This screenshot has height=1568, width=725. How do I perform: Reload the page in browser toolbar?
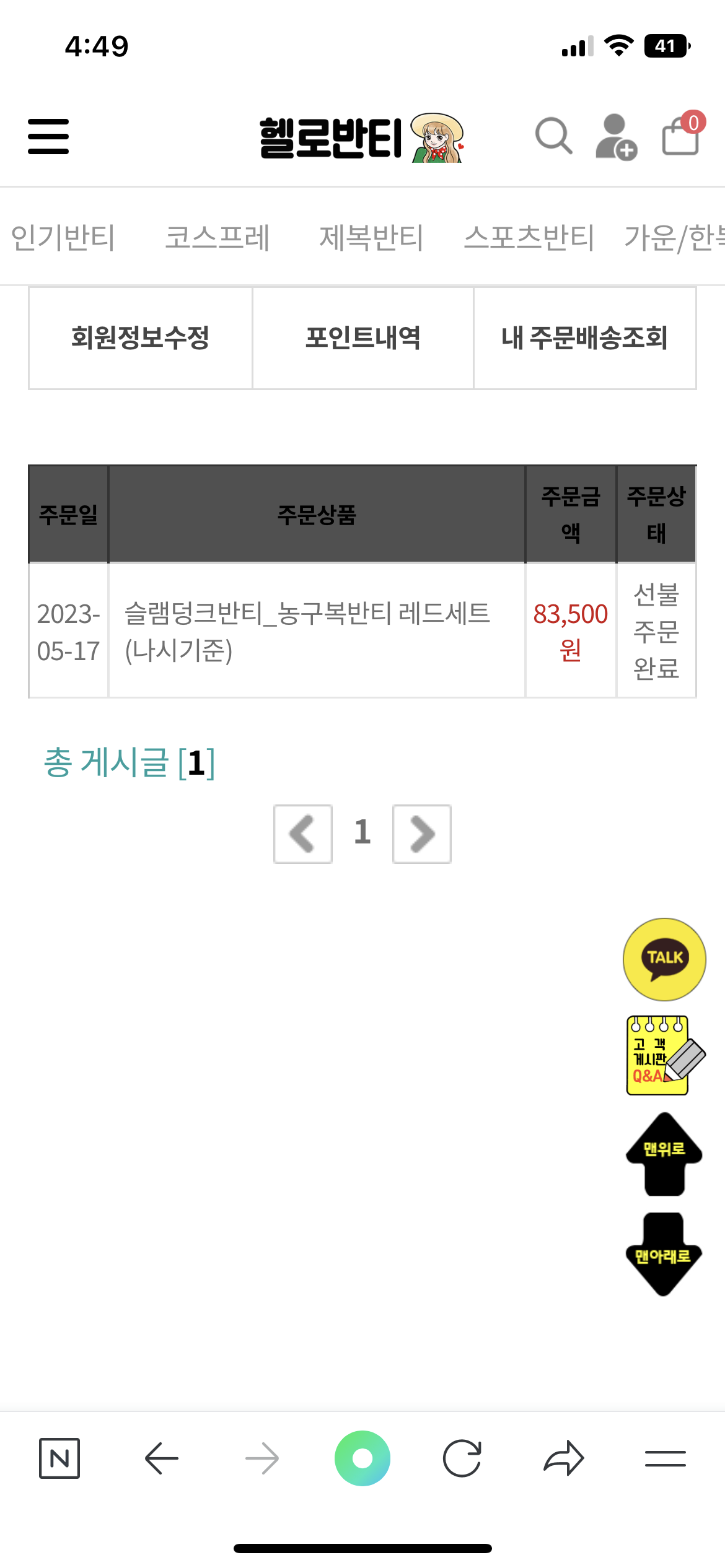pos(462,1458)
